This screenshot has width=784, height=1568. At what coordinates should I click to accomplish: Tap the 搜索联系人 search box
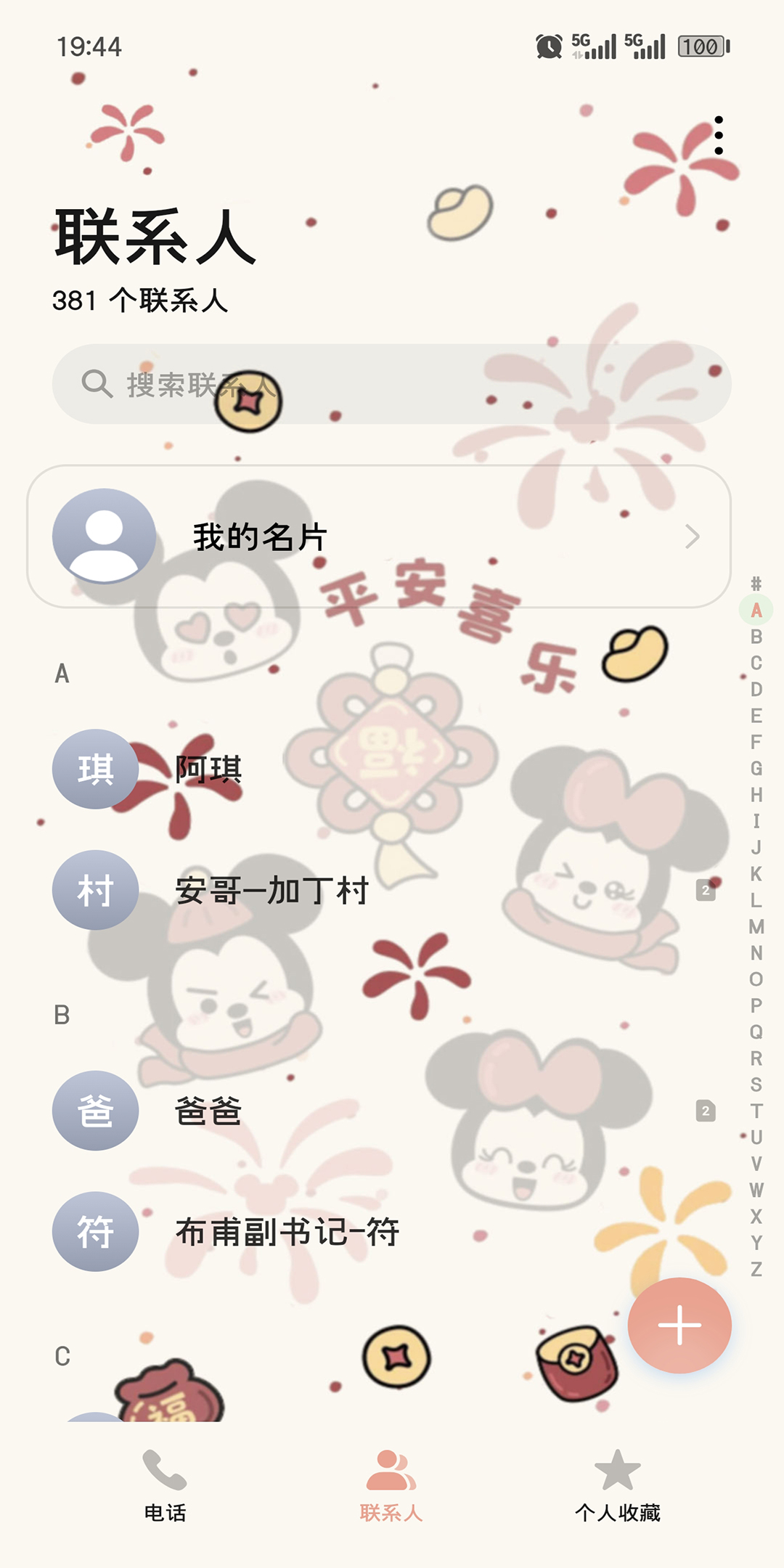click(392, 383)
